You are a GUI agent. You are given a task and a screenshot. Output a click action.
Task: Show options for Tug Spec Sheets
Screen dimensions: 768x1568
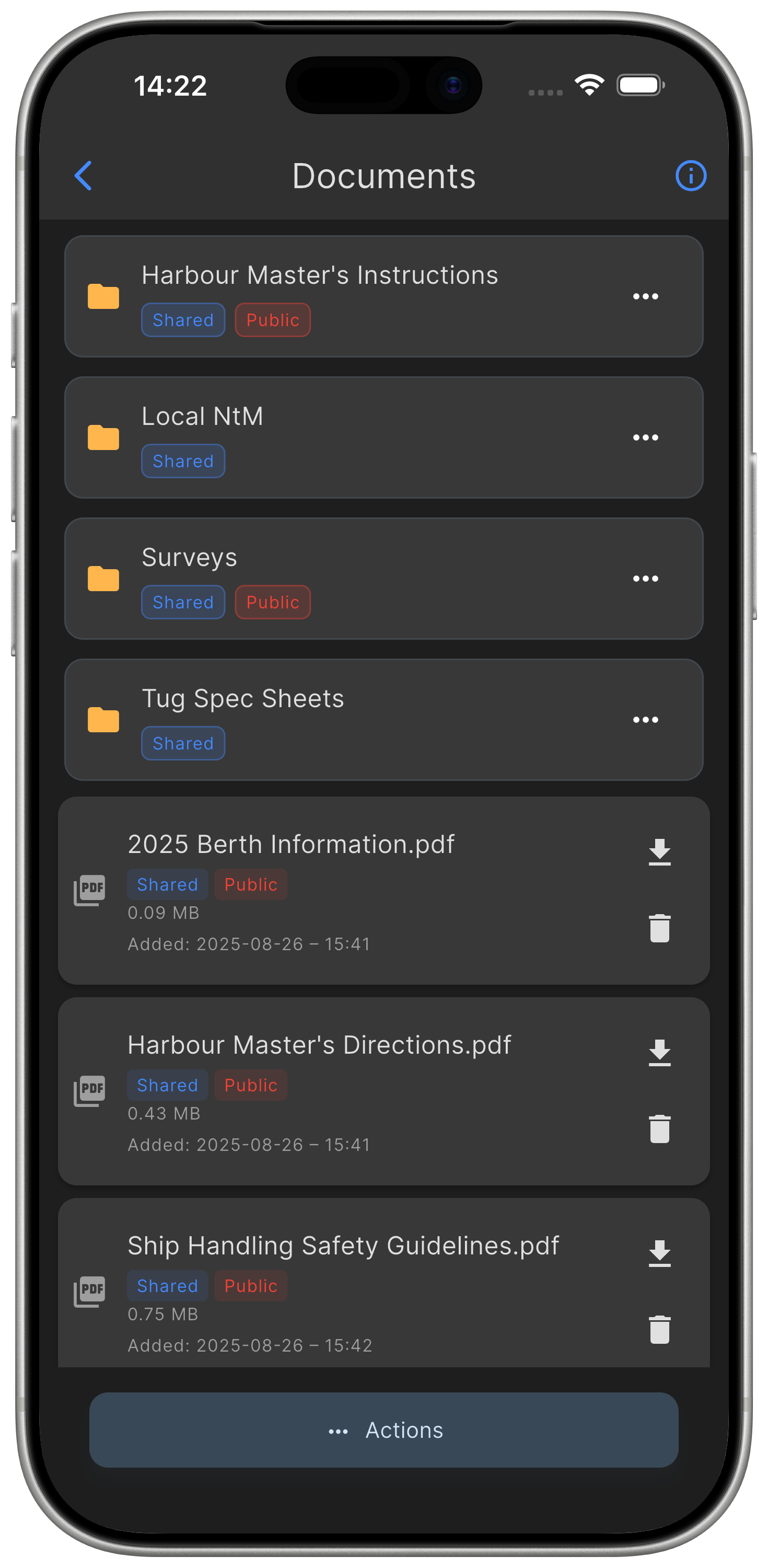[x=645, y=720]
